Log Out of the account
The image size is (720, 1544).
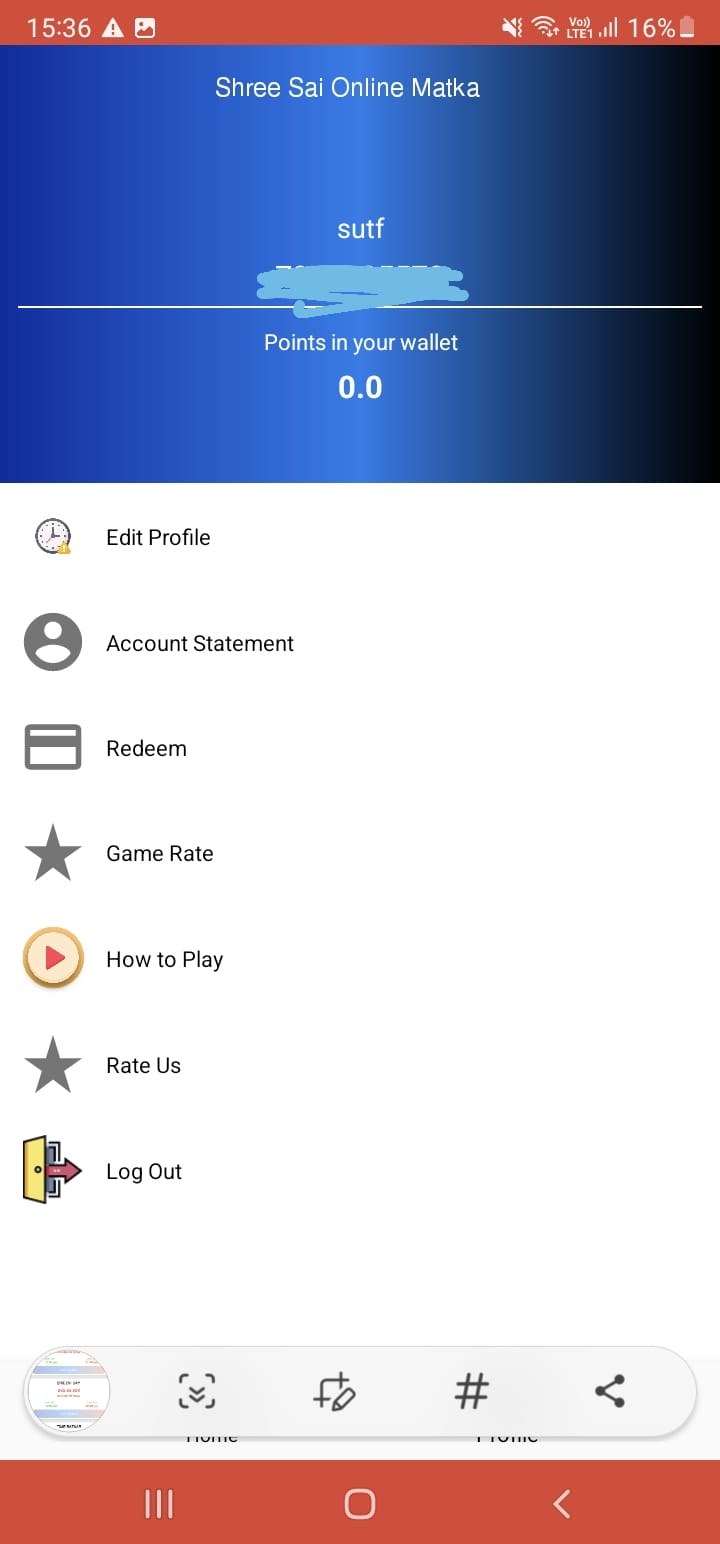(144, 1172)
